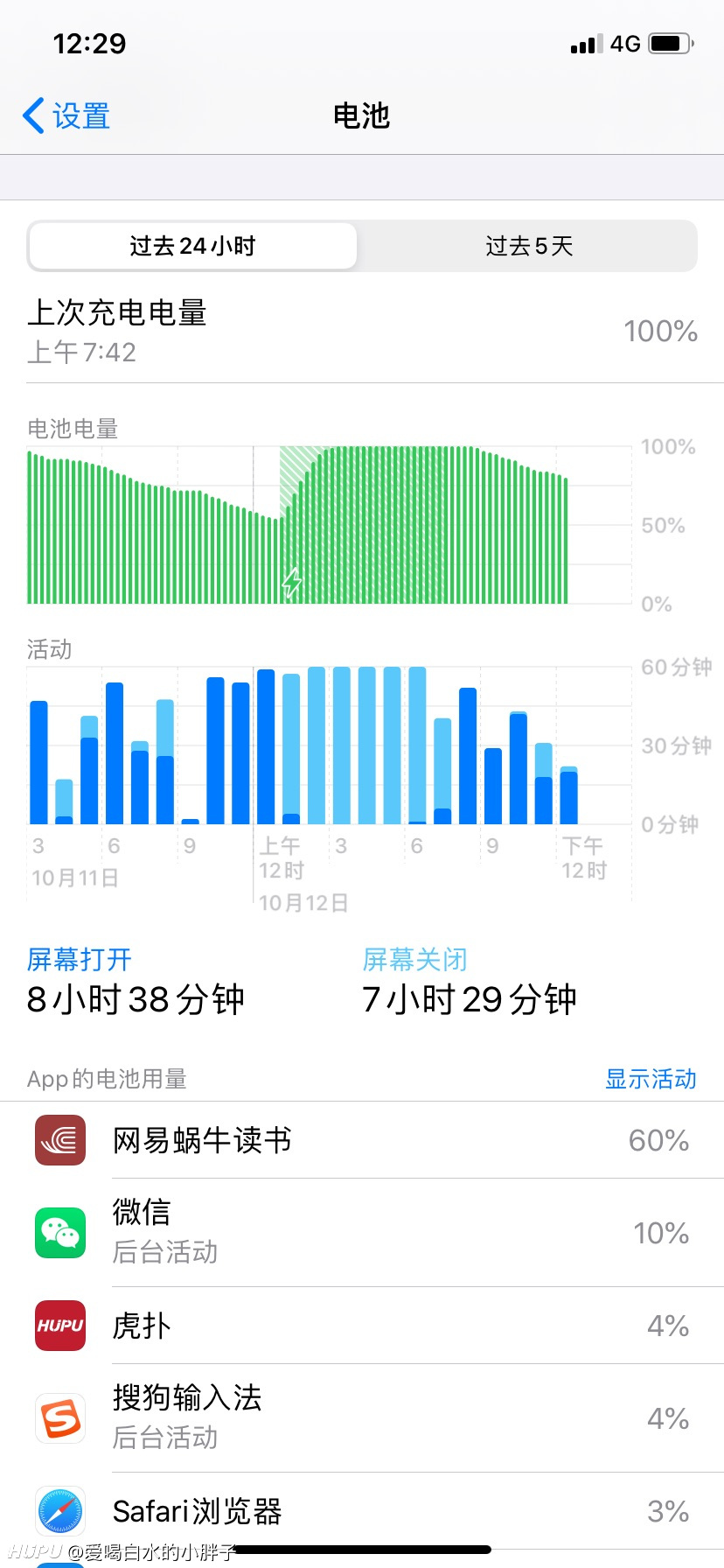Open 虎扑 battery usage row
The image size is (724, 1568).
(362, 1326)
